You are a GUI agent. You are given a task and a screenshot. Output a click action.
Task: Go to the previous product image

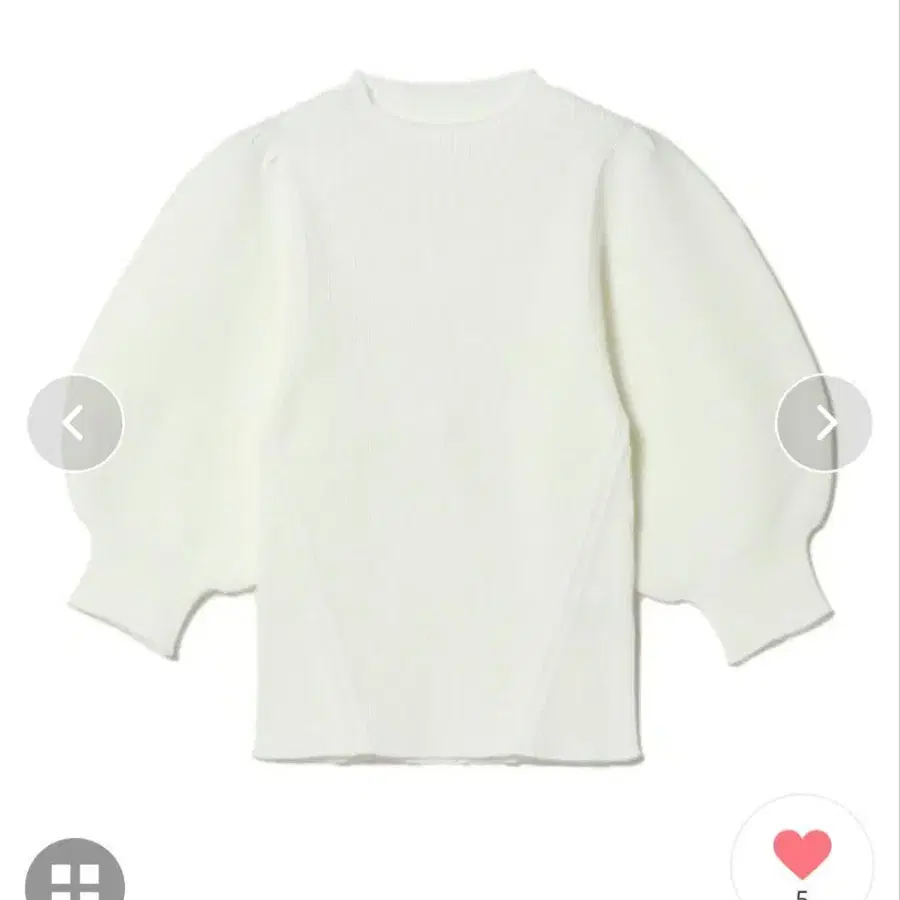[x=75, y=424]
